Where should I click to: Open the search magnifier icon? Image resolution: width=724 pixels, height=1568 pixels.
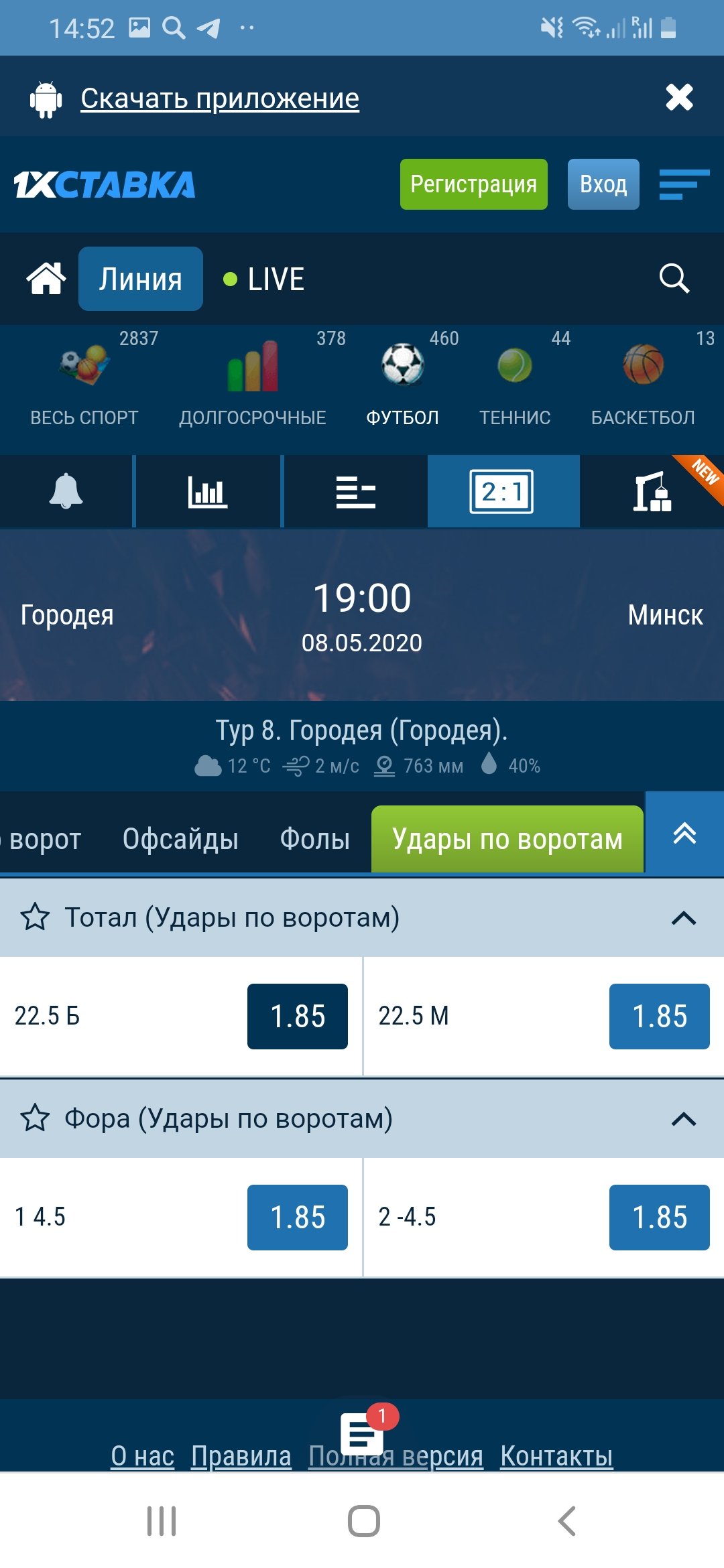tap(674, 279)
